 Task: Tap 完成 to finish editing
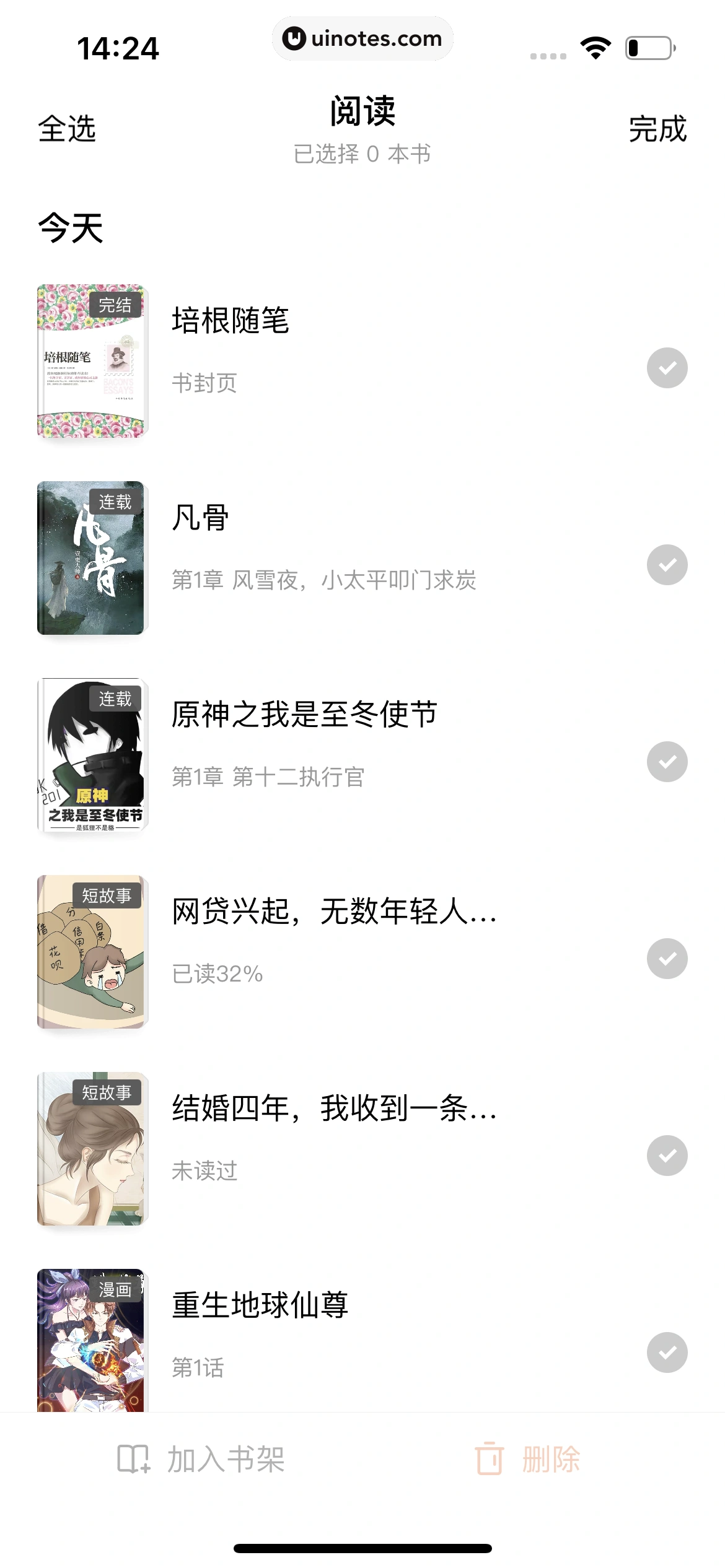coord(657,129)
